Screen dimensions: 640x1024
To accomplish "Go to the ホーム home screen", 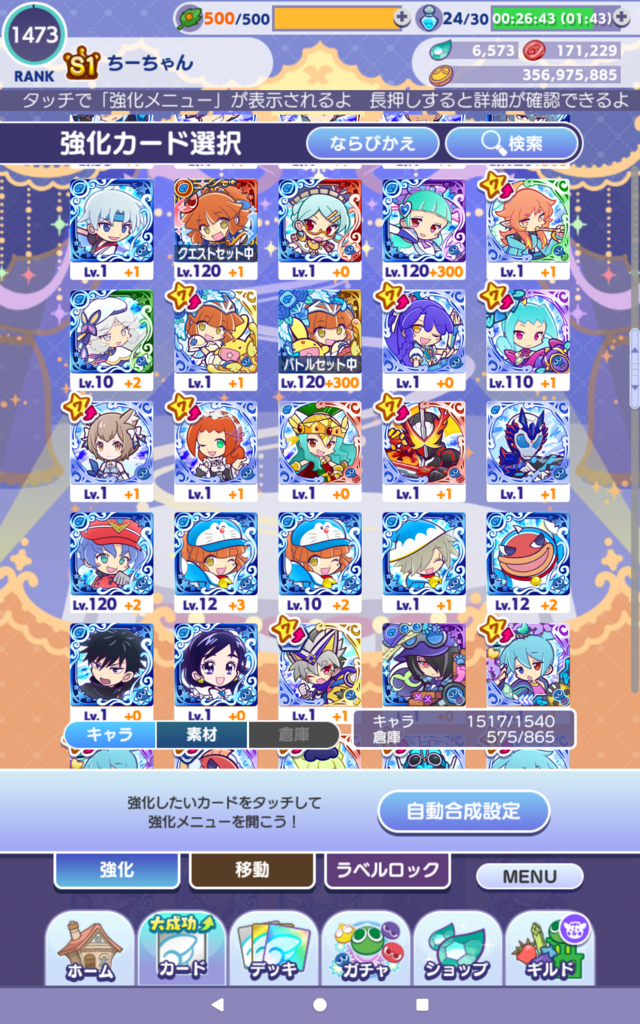I will tap(89, 948).
